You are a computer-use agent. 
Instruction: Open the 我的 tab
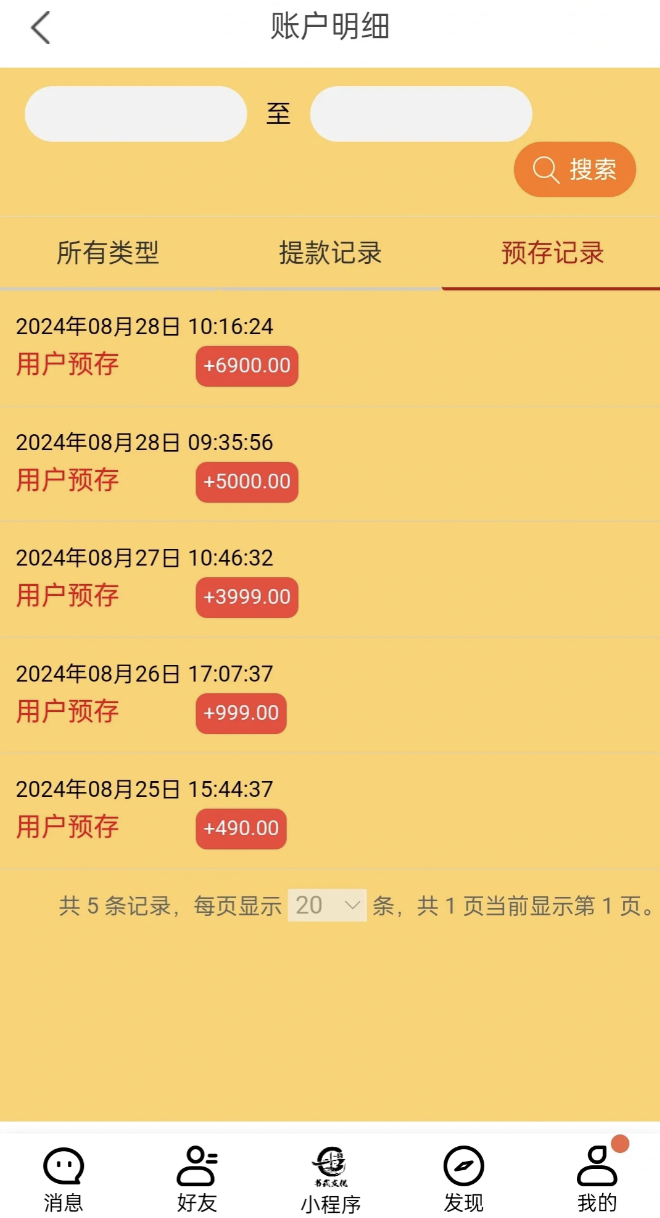pos(597,1178)
